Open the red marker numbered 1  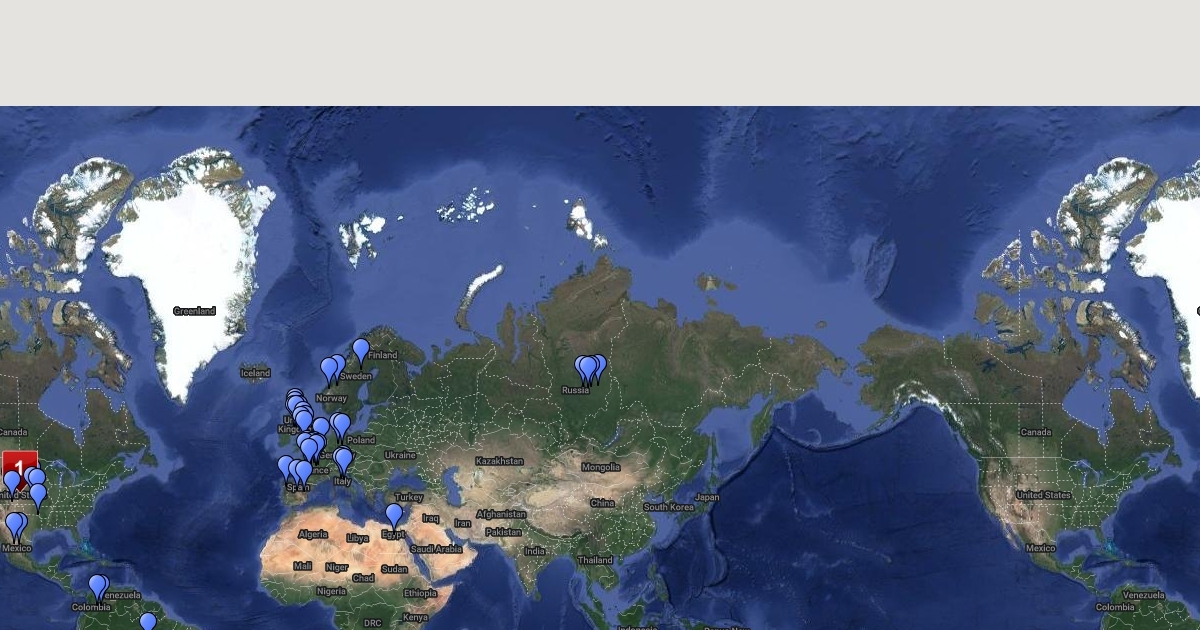pyautogui.click(x=19, y=467)
